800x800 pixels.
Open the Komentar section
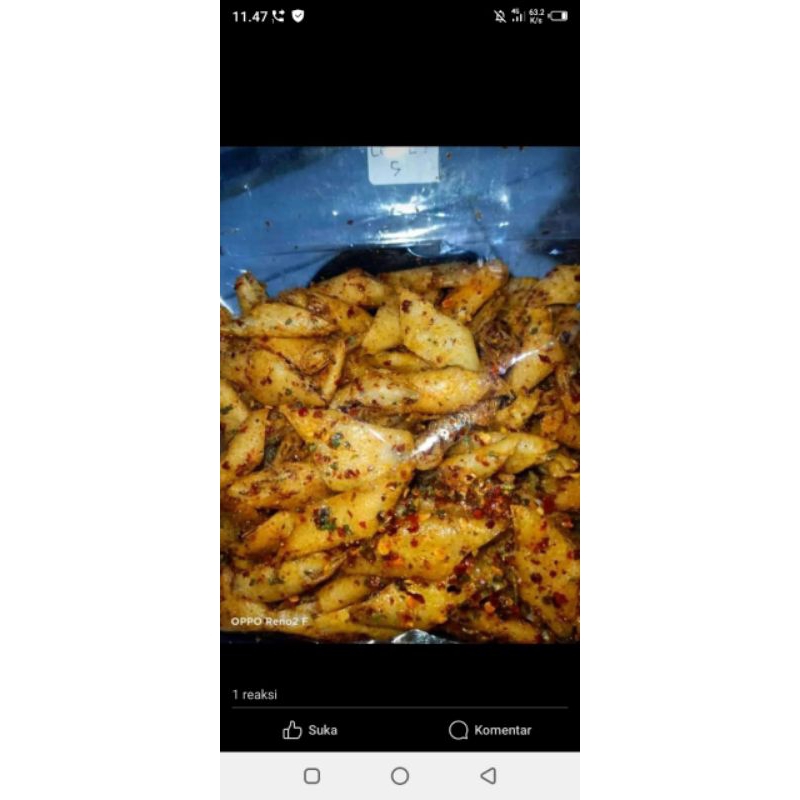pos(490,730)
